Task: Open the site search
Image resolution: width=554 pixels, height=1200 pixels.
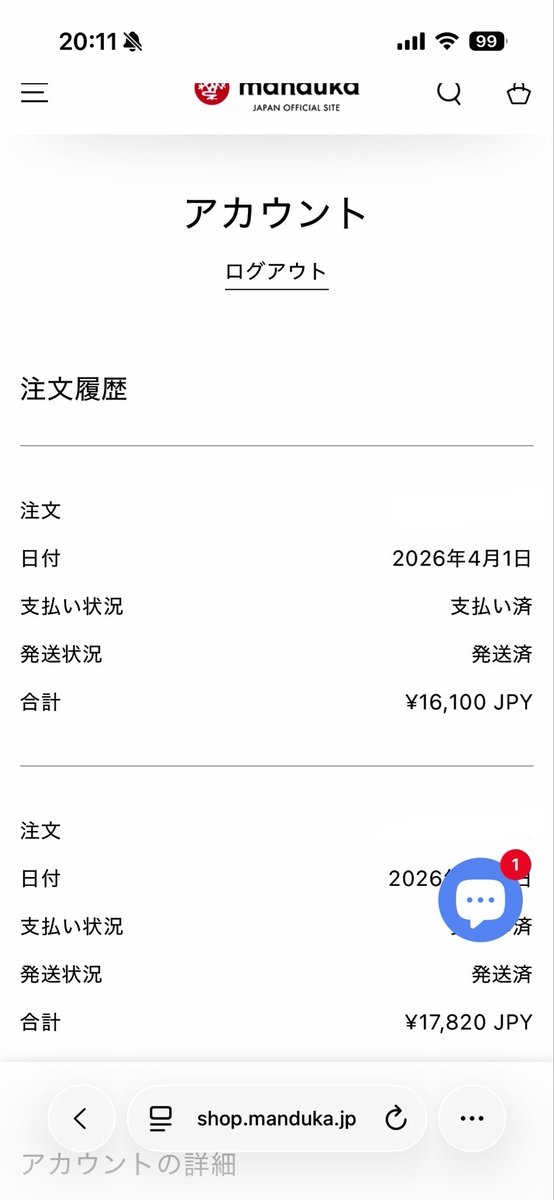Action: pyautogui.click(x=450, y=93)
